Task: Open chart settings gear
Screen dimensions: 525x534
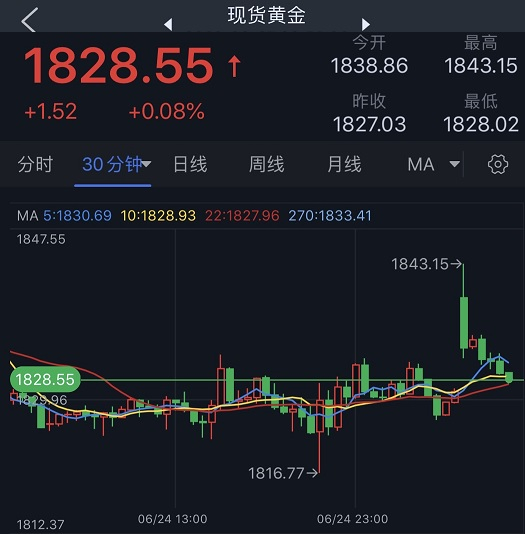Action: point(498,164)
